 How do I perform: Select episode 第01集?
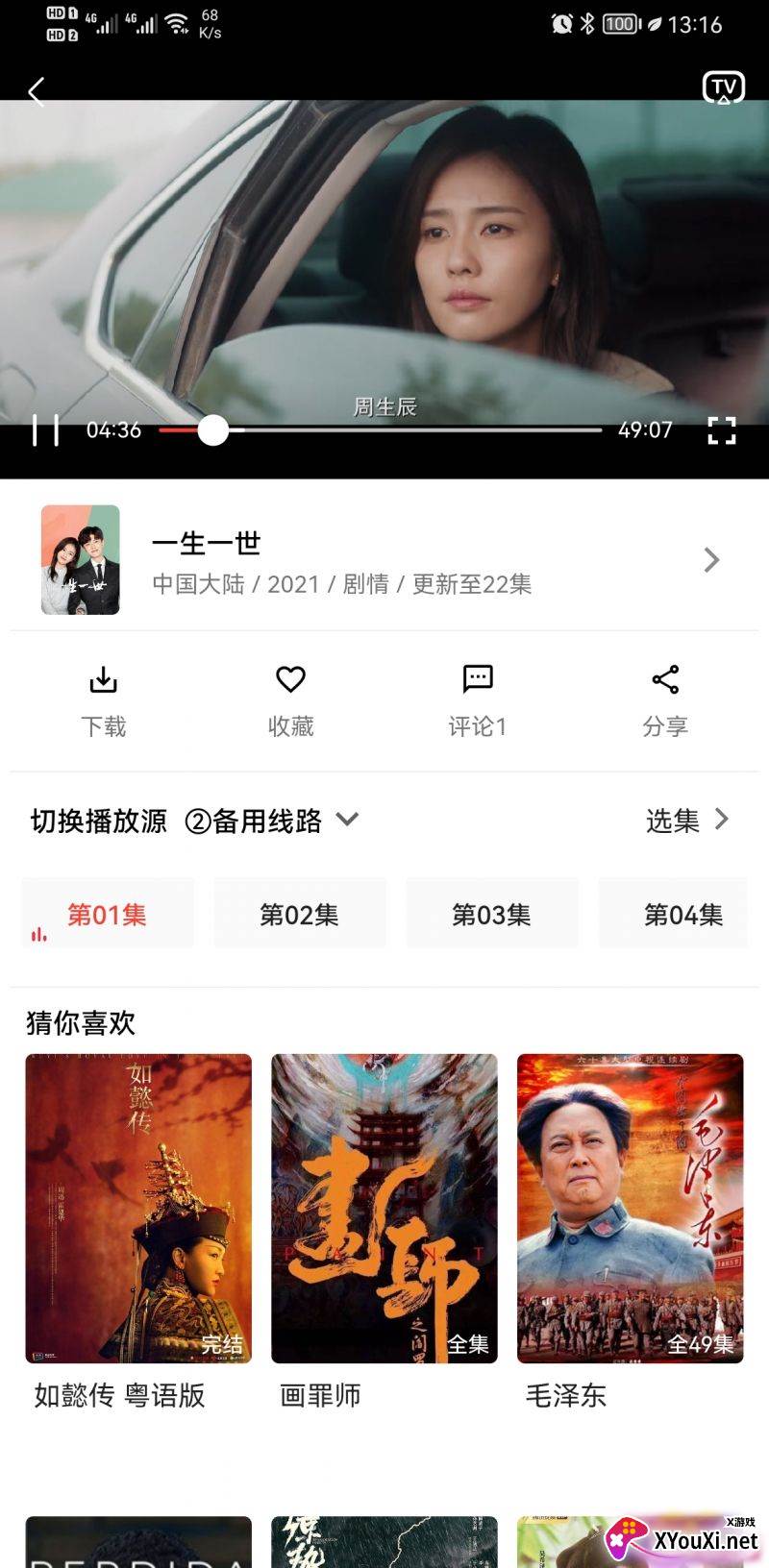pos(107,914)
